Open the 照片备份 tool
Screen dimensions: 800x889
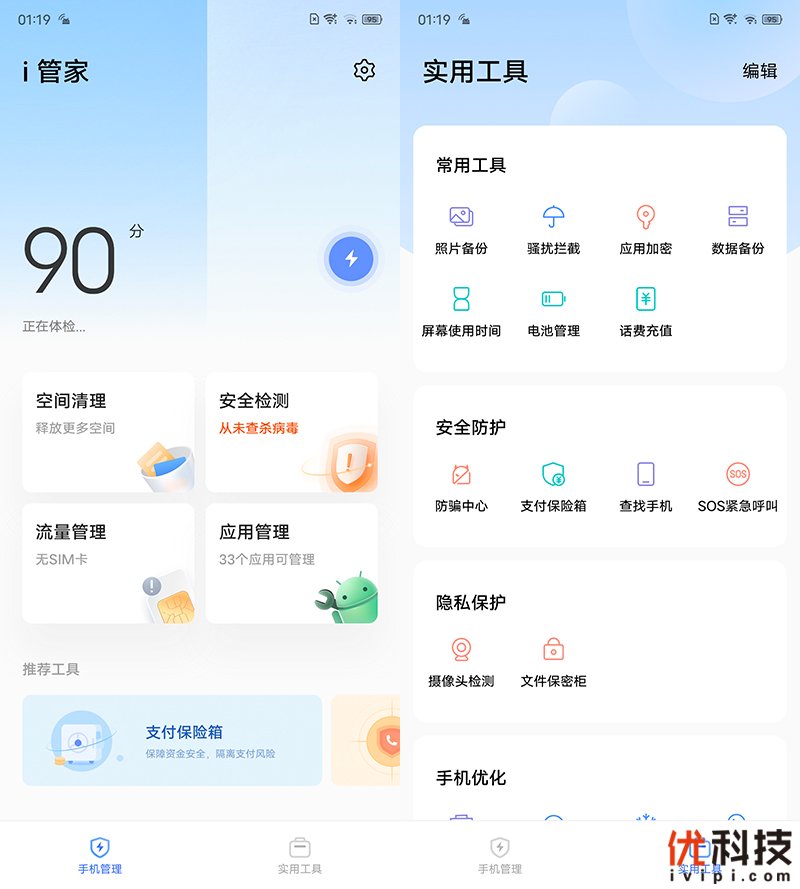pos(461,229)
